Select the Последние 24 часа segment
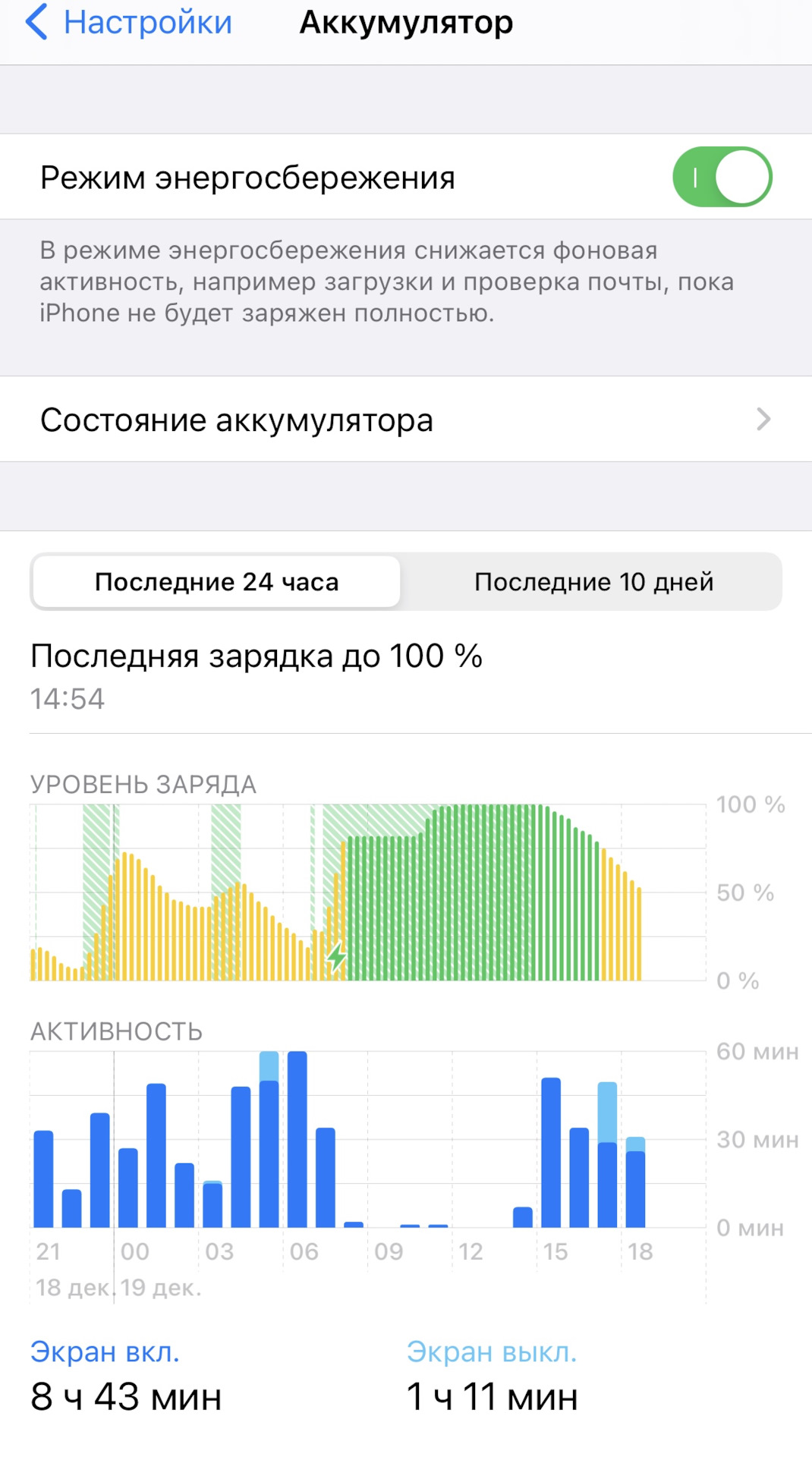The image size is (812, 1457). pos(216,582)
